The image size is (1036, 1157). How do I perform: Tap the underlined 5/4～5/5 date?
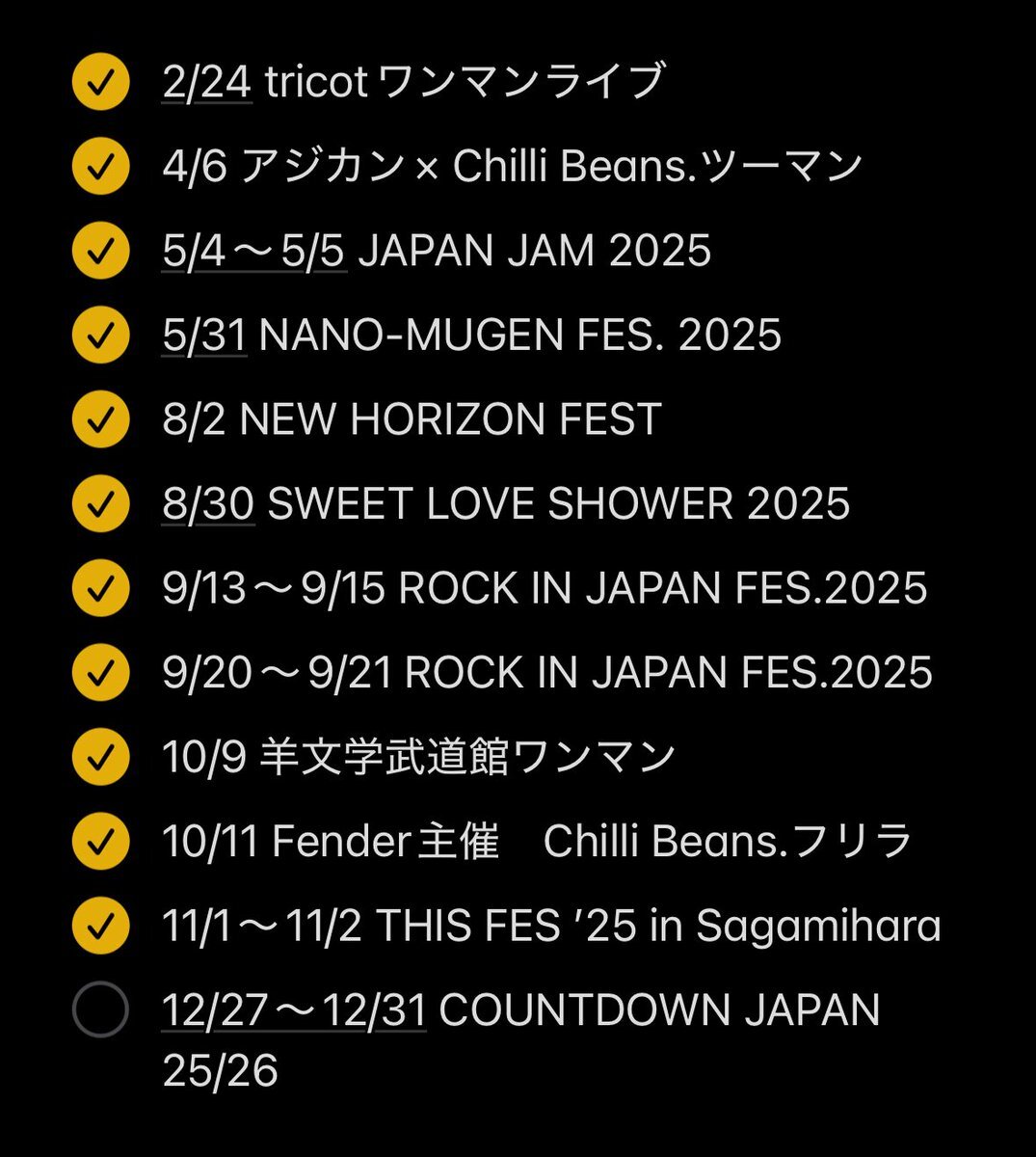coord(253,252)
